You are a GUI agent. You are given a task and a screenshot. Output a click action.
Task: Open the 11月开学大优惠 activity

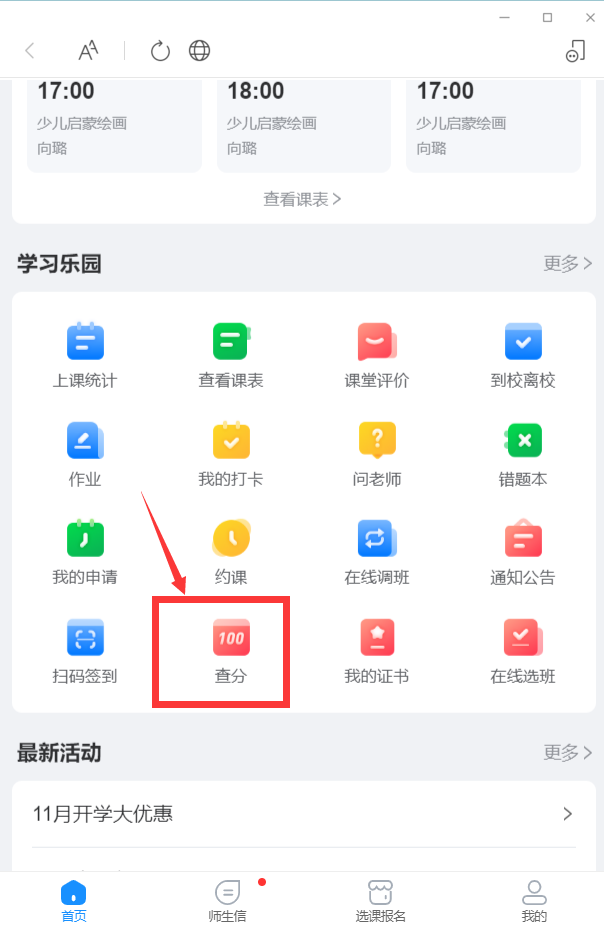(302, 814)
